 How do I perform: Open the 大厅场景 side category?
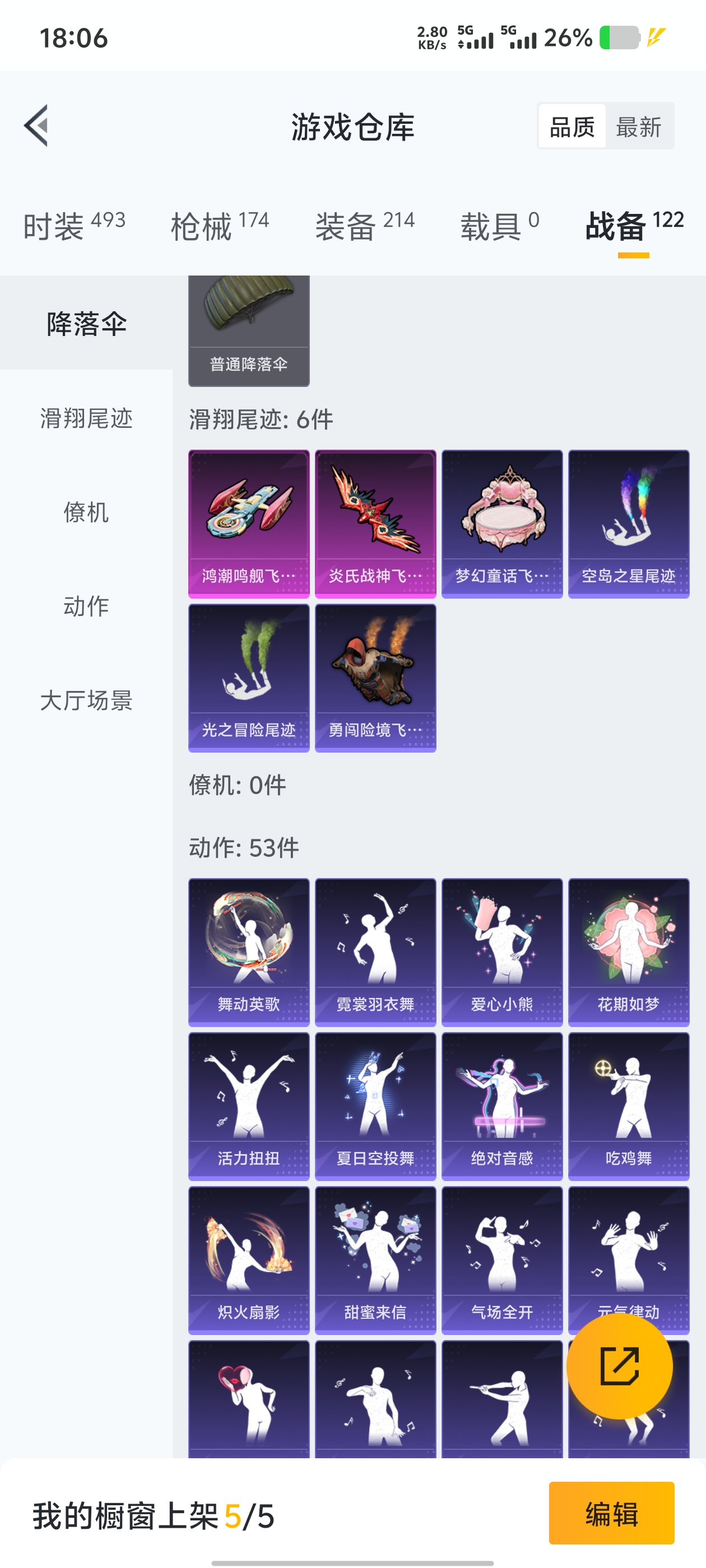pyautogui.click(x=86, y=700)
